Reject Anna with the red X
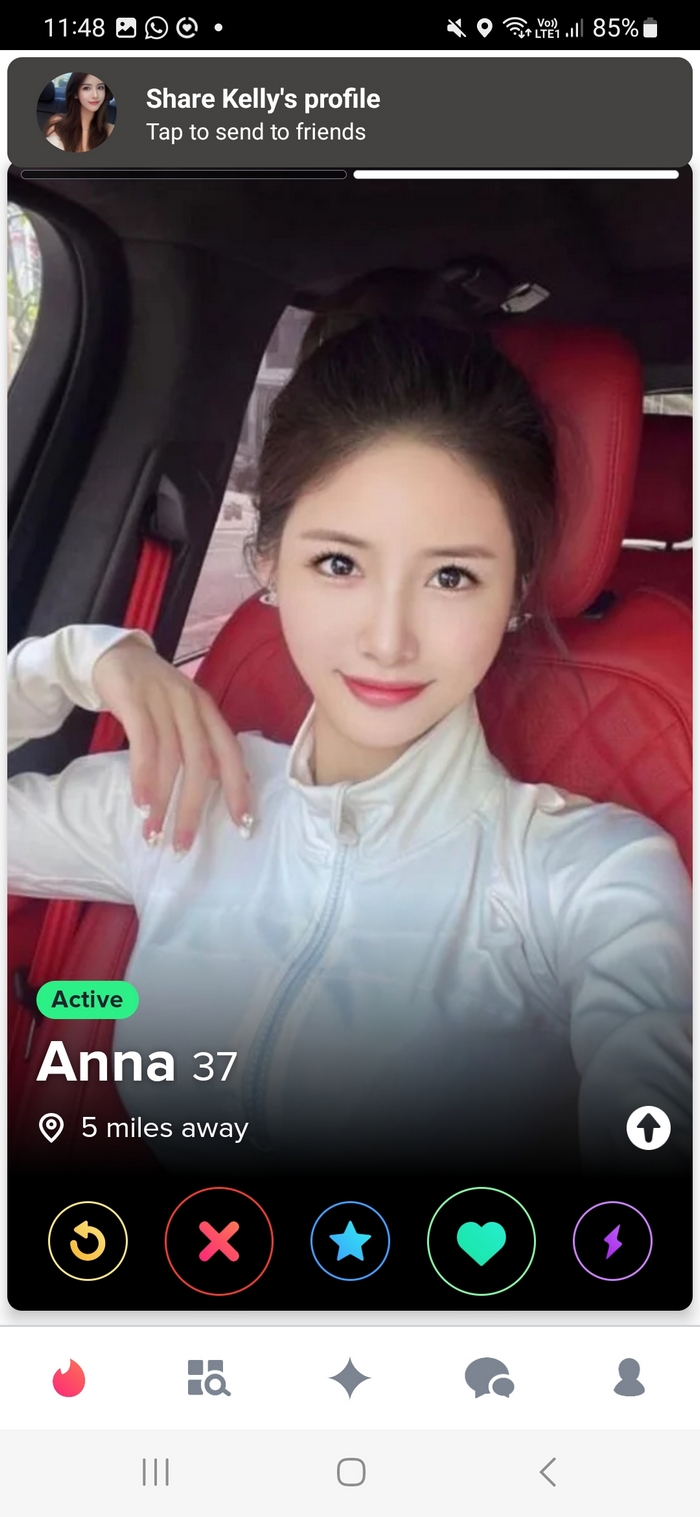 coord(219,1241)
